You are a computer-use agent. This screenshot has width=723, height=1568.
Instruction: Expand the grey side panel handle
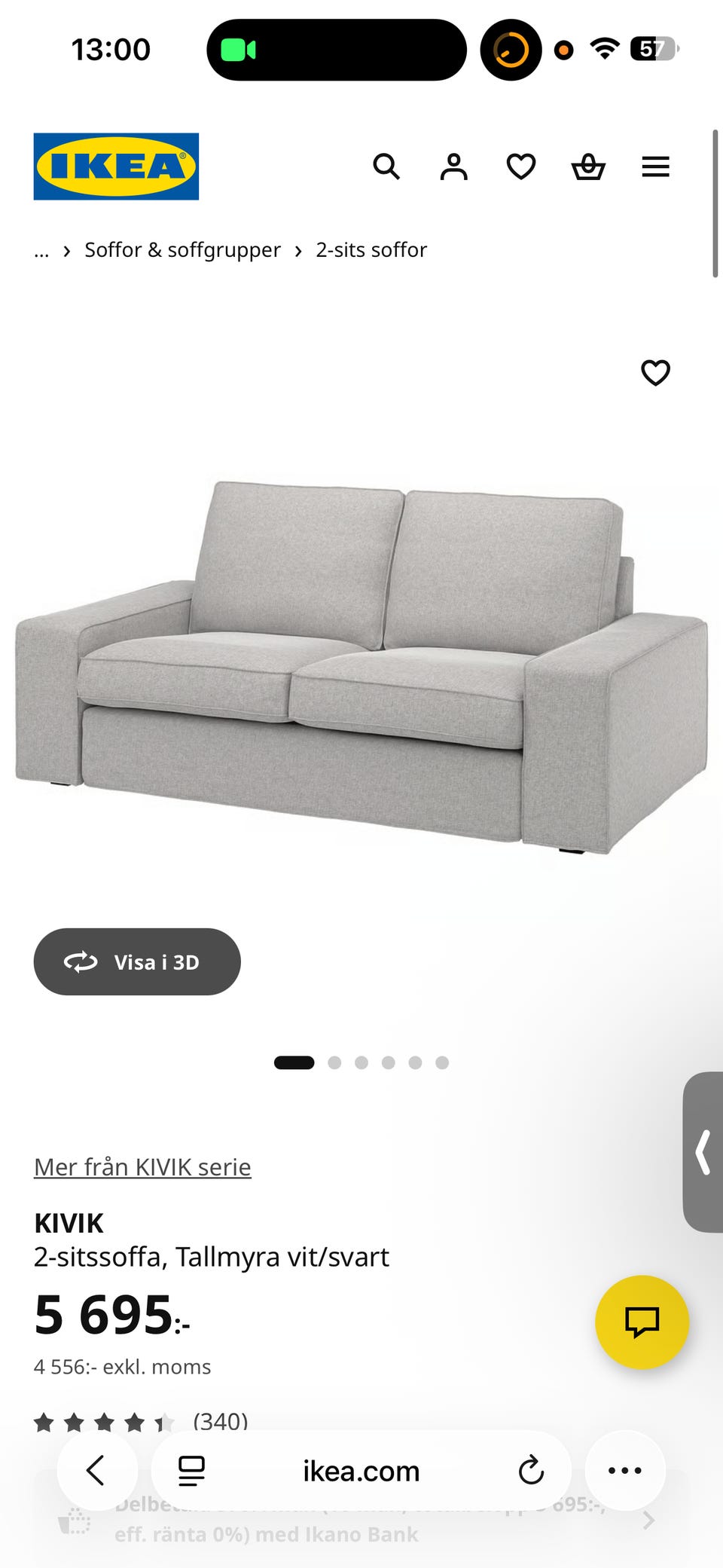[x=703, y=1151]
